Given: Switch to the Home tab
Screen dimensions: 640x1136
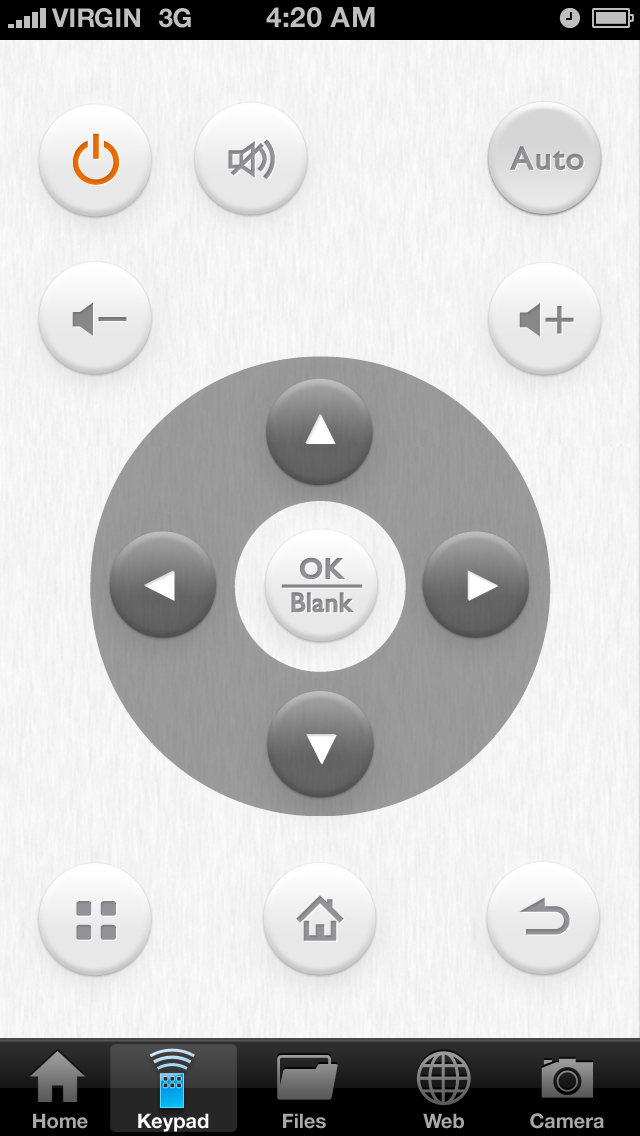Looking at the screenshot, I should pos(59,1090).
